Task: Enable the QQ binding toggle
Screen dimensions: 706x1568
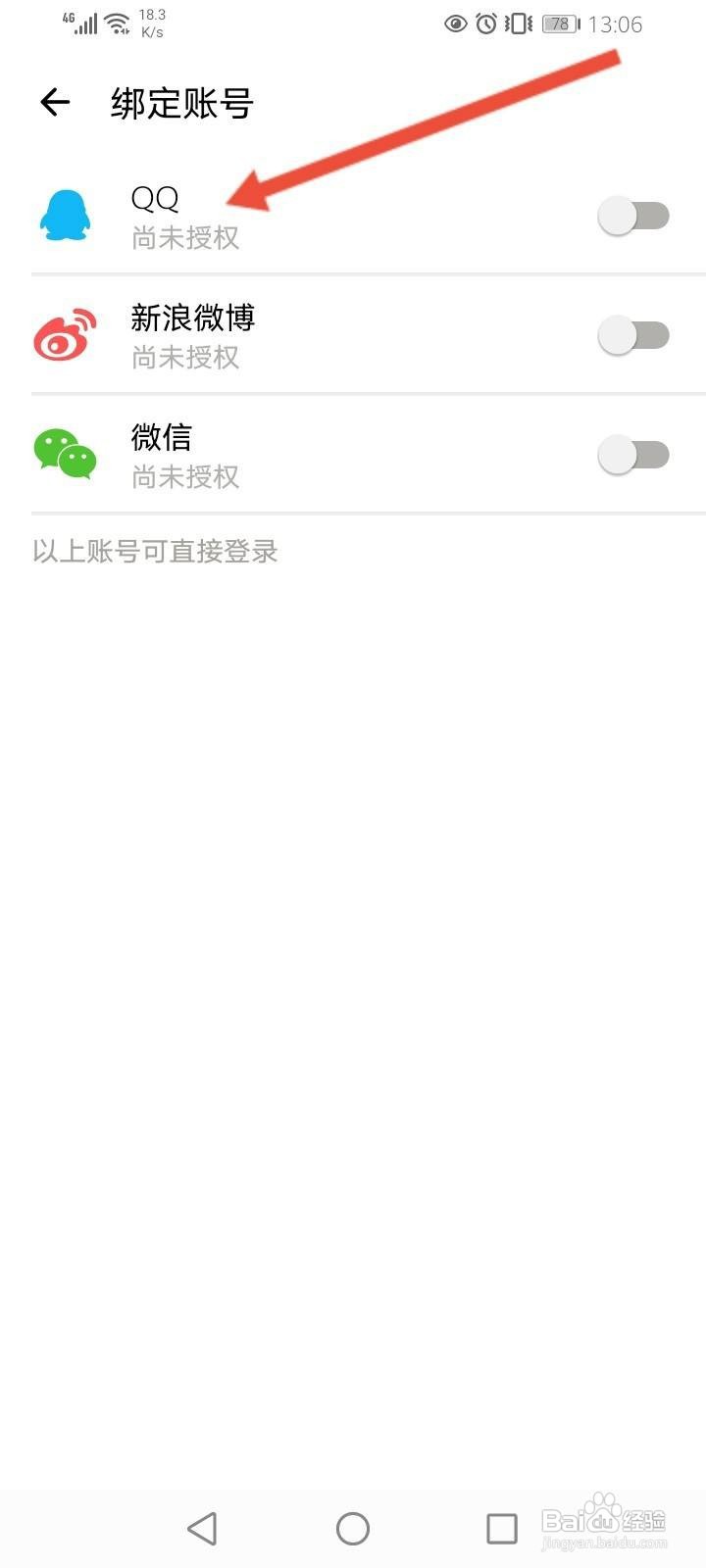Action: (x=632, y=215)
